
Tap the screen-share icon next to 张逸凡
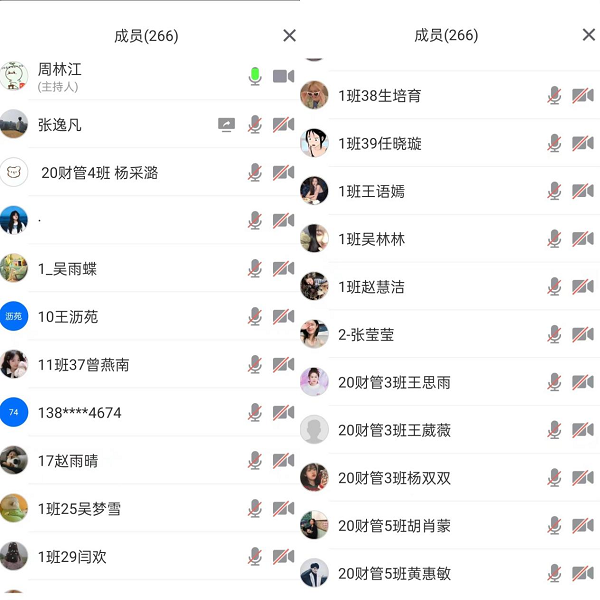227,125
